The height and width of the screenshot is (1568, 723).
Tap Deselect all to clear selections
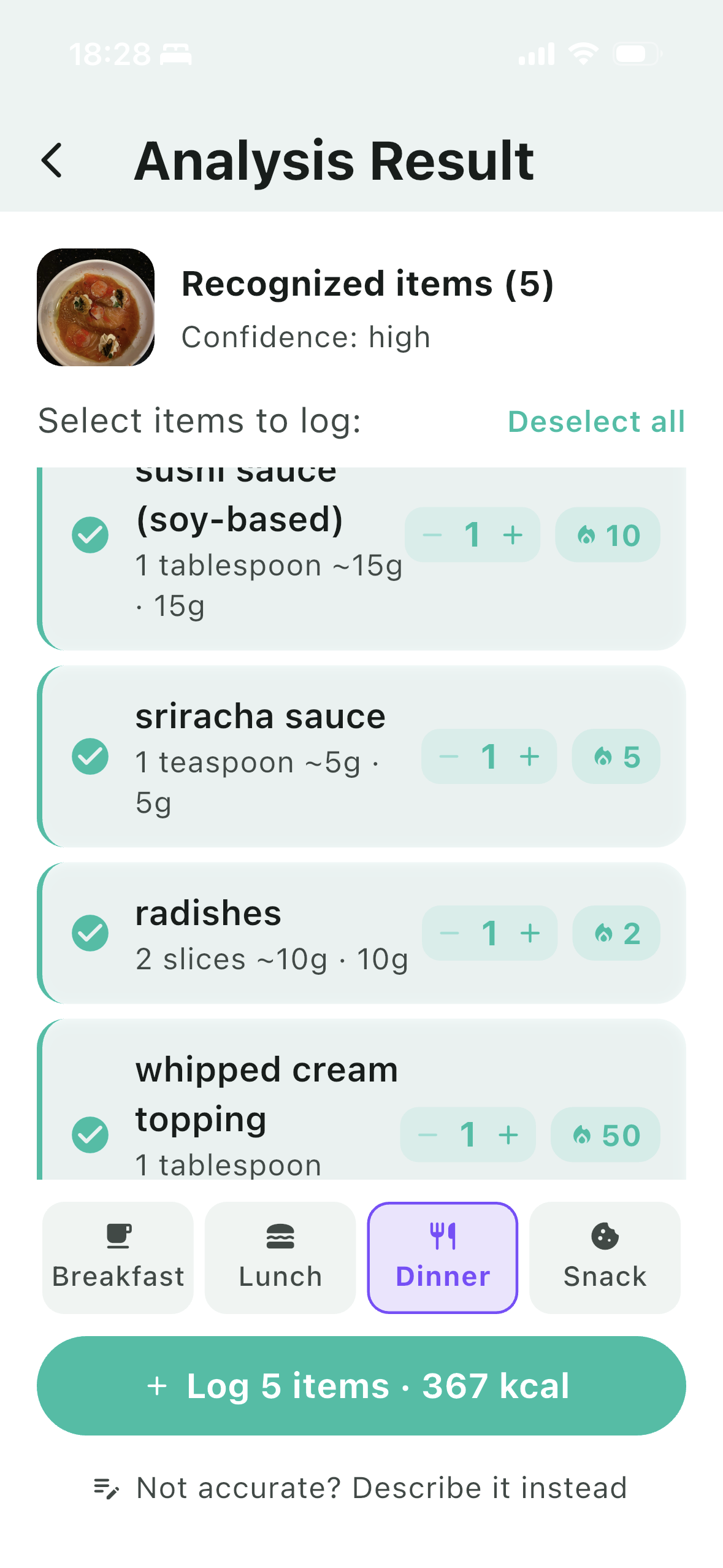click(596, 421)
